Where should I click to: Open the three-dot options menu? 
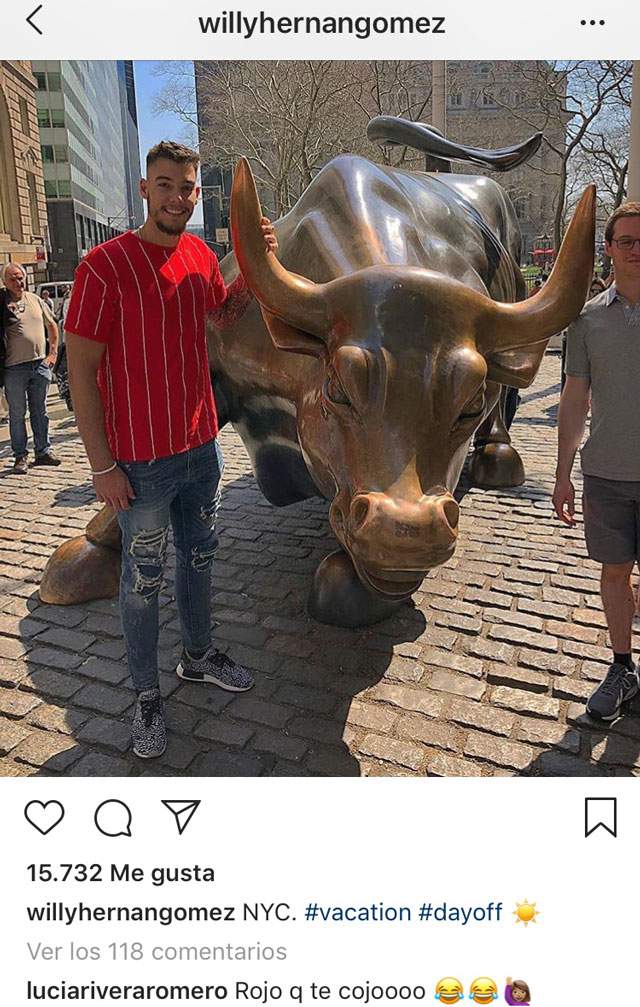[x=592, y=22]
